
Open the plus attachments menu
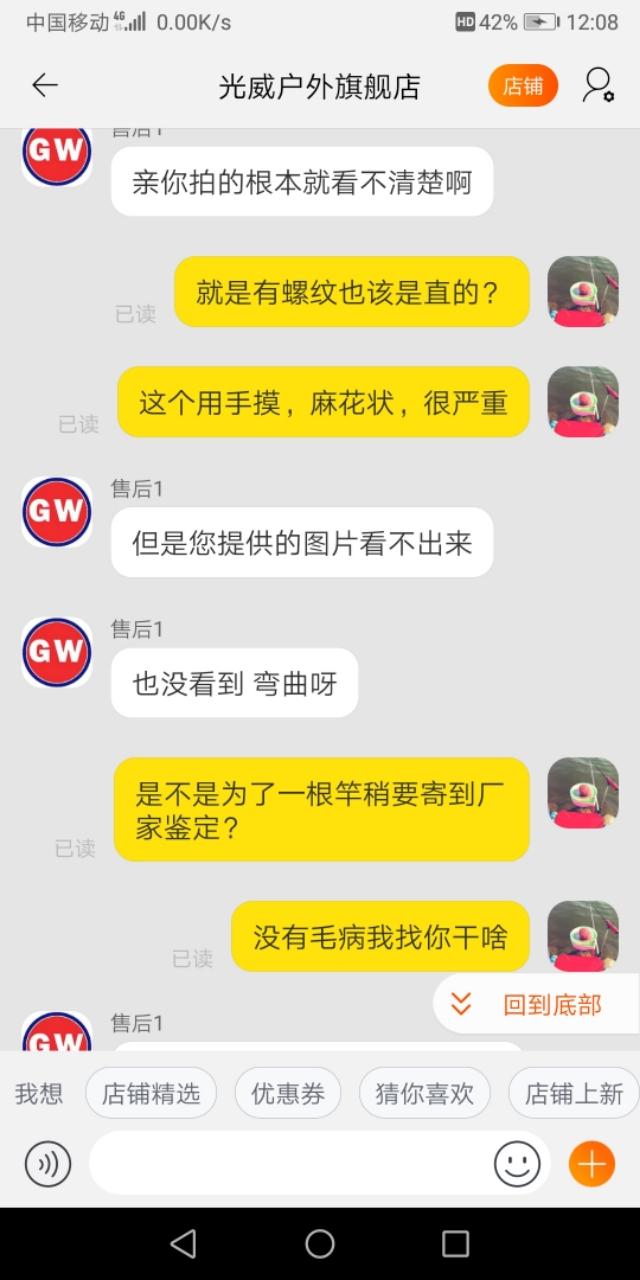click(591, 1164)
